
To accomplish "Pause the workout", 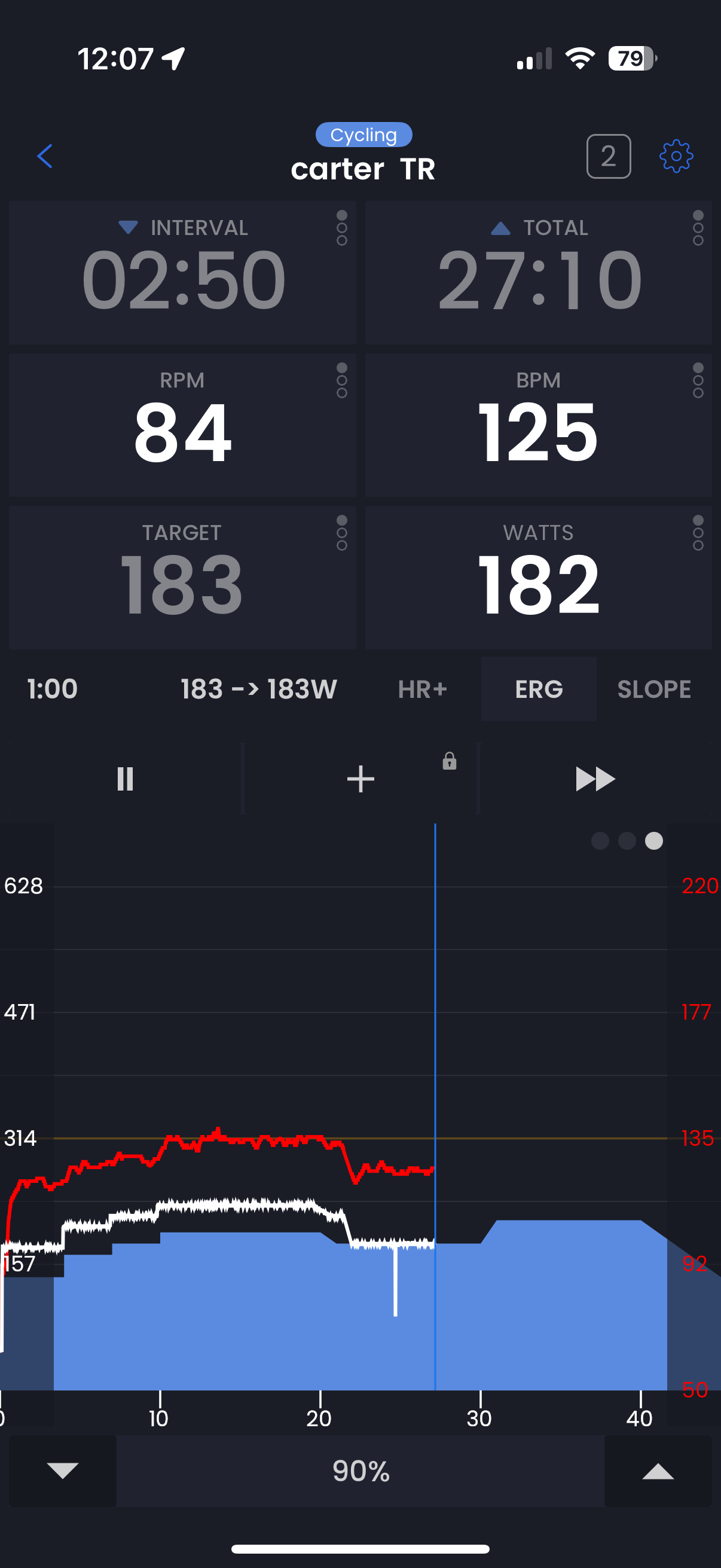I will 125,779.
